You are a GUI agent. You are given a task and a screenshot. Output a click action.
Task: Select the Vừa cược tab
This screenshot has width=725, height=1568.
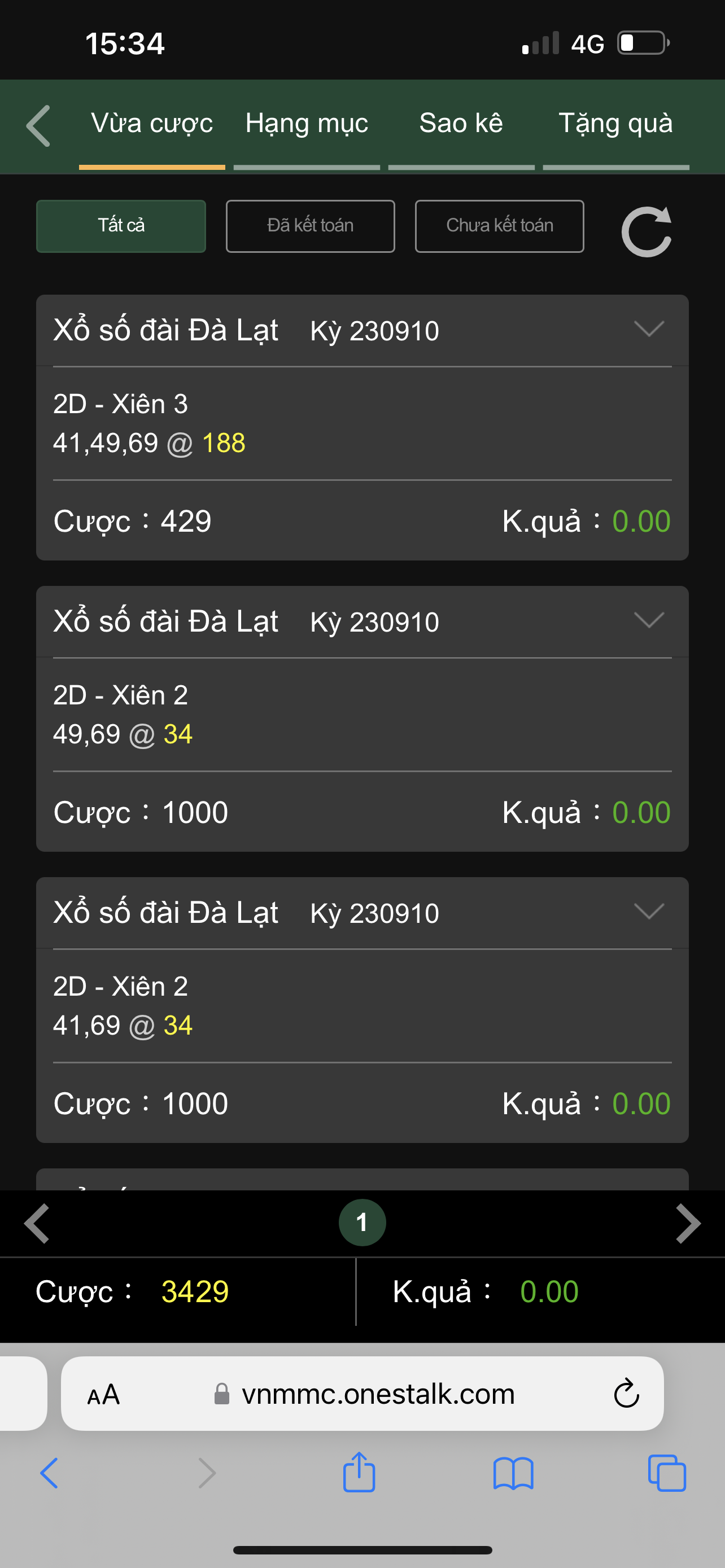[151, 124]
